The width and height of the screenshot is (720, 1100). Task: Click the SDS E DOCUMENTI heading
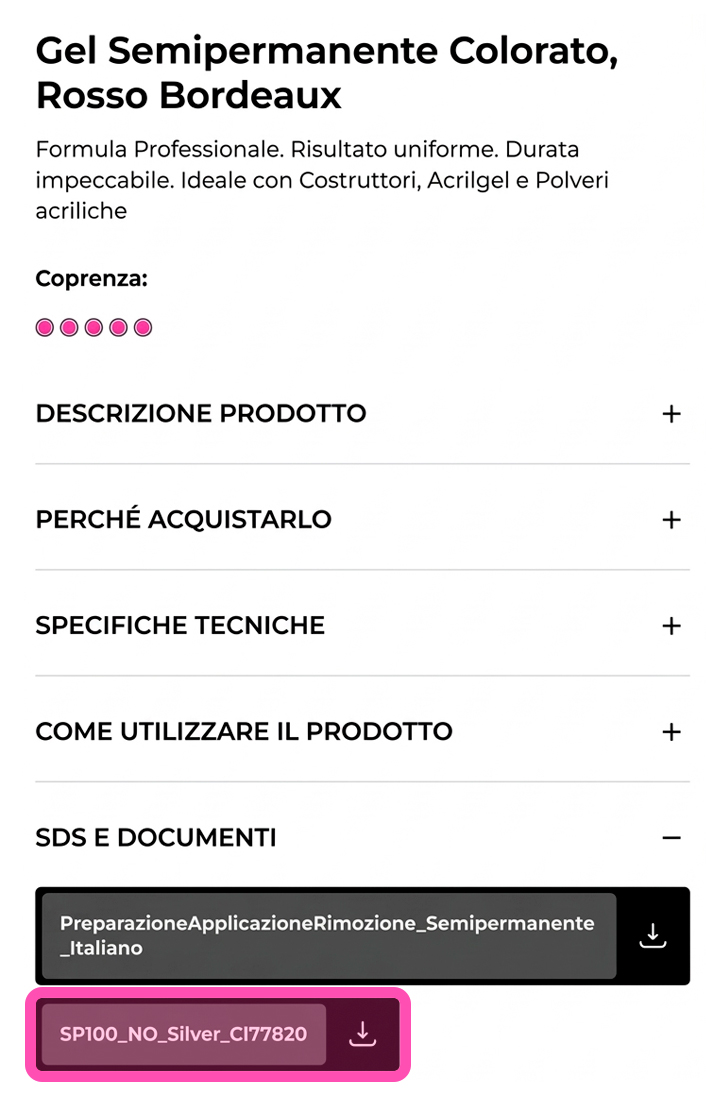pos(156,837)
